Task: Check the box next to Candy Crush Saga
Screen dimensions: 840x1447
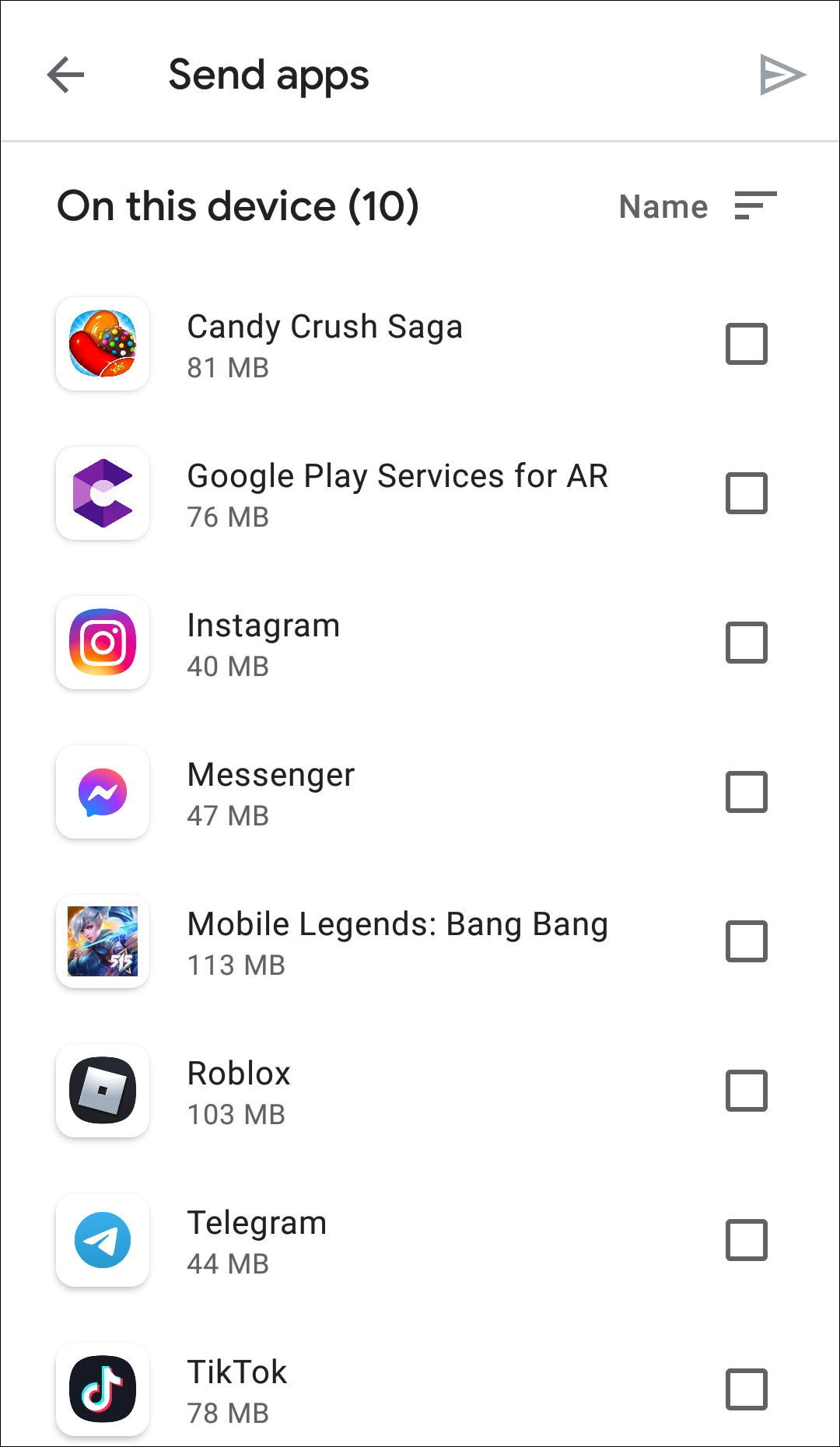Action: [x=746, y=345]
